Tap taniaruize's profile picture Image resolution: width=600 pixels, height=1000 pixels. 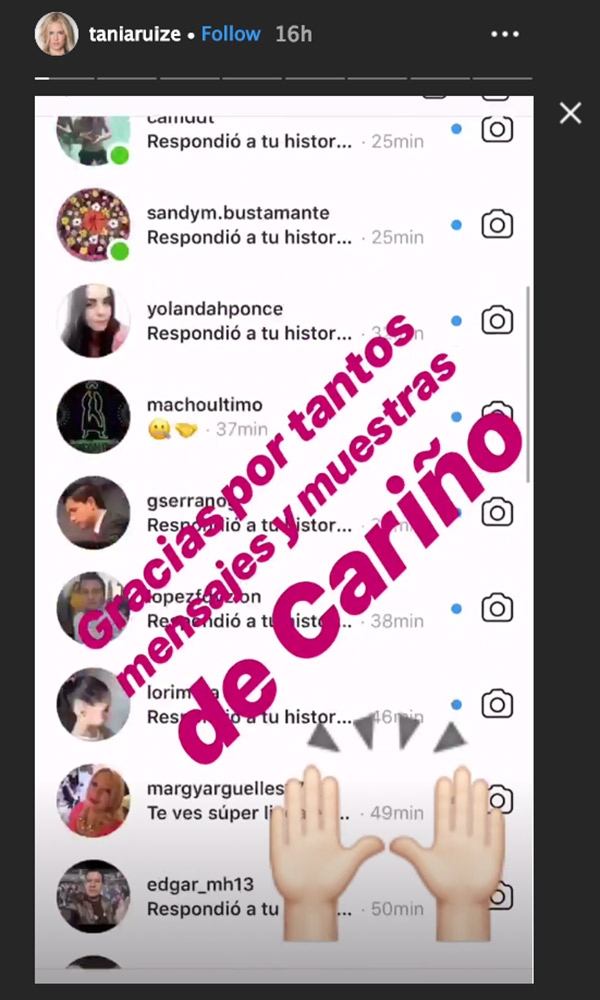[55, 35]
